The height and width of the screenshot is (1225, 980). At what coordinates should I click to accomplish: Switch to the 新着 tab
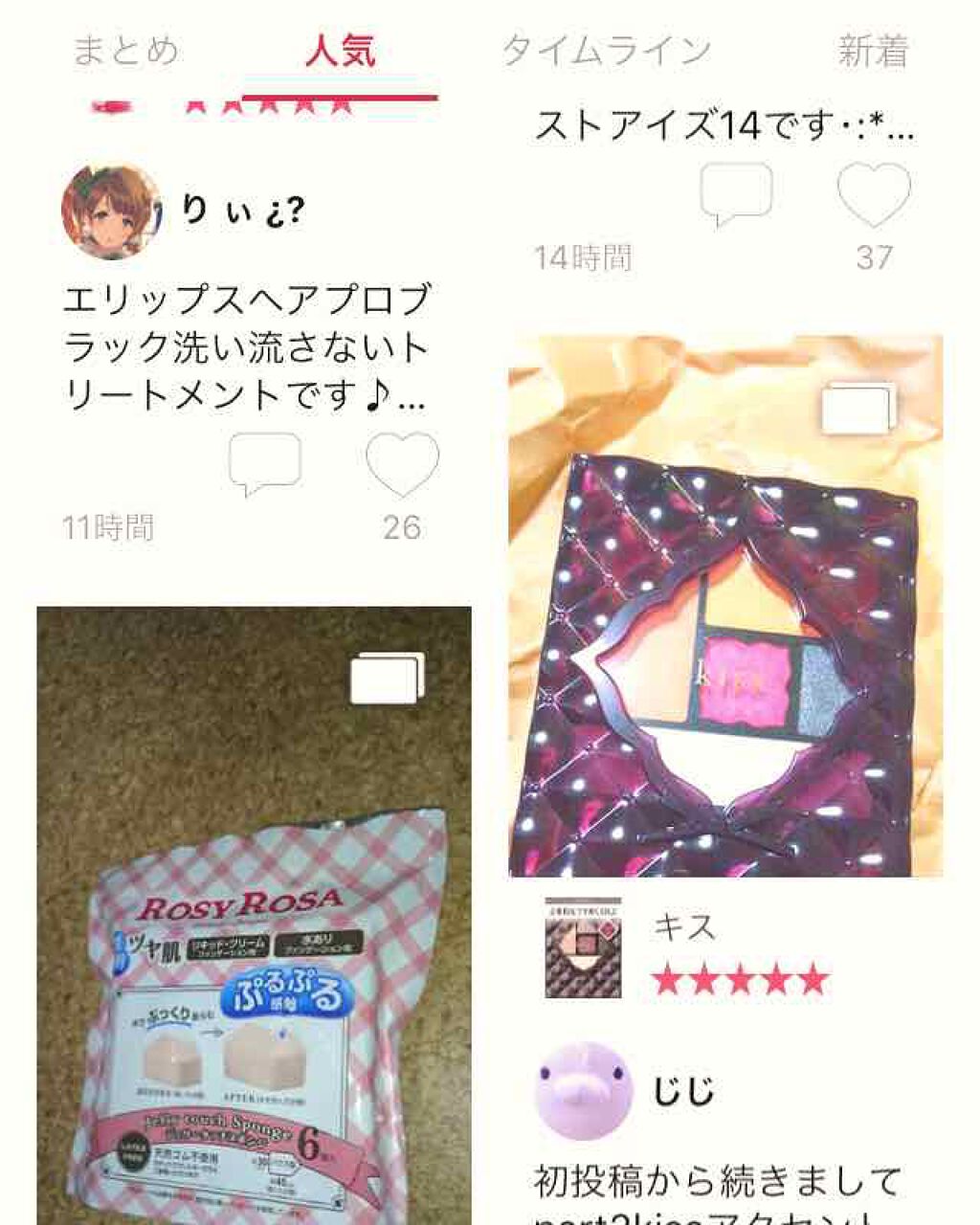click(x=873, y=51)
